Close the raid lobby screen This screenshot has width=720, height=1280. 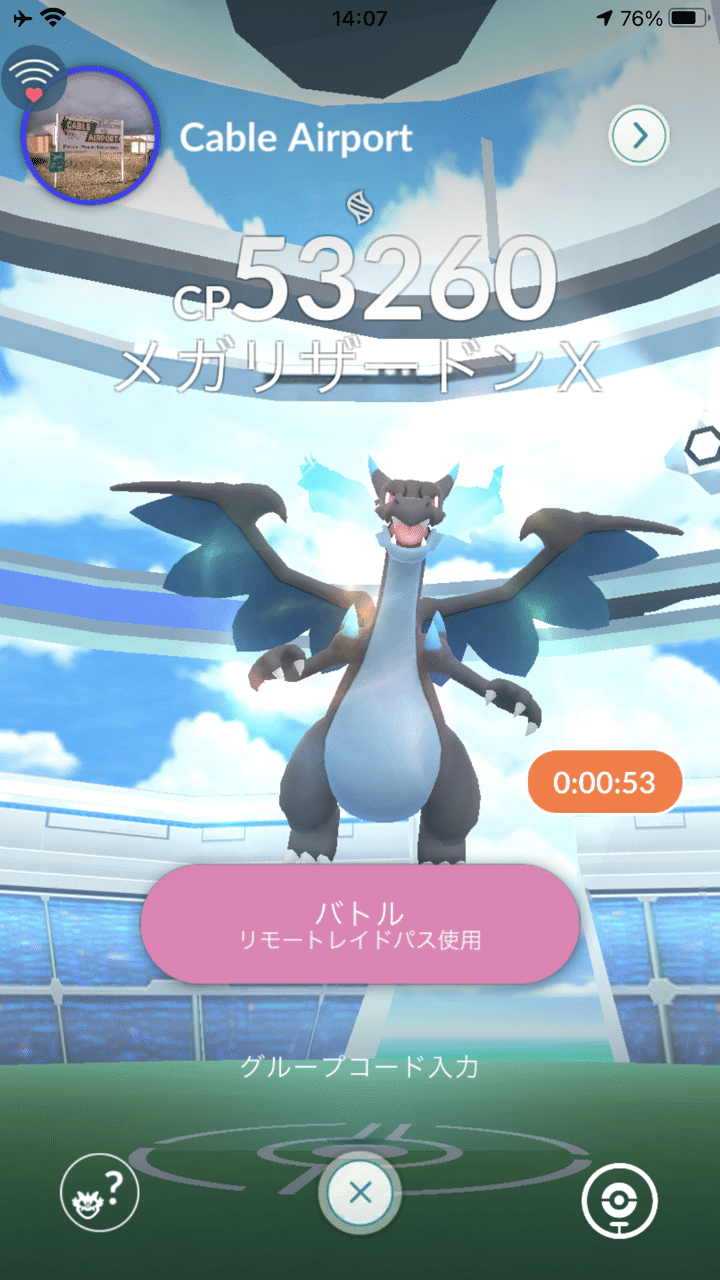(x=360, y=1192)
